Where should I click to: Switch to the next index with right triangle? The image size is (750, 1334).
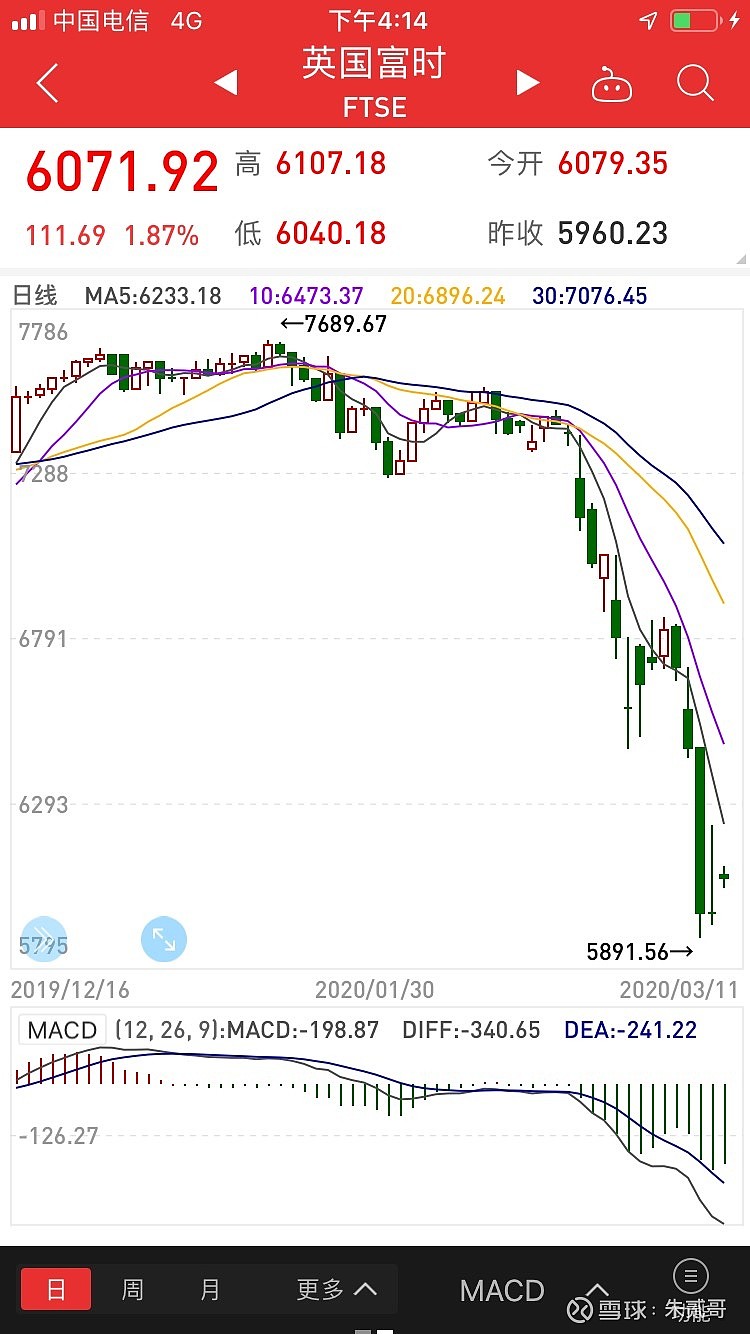point(527,83)
